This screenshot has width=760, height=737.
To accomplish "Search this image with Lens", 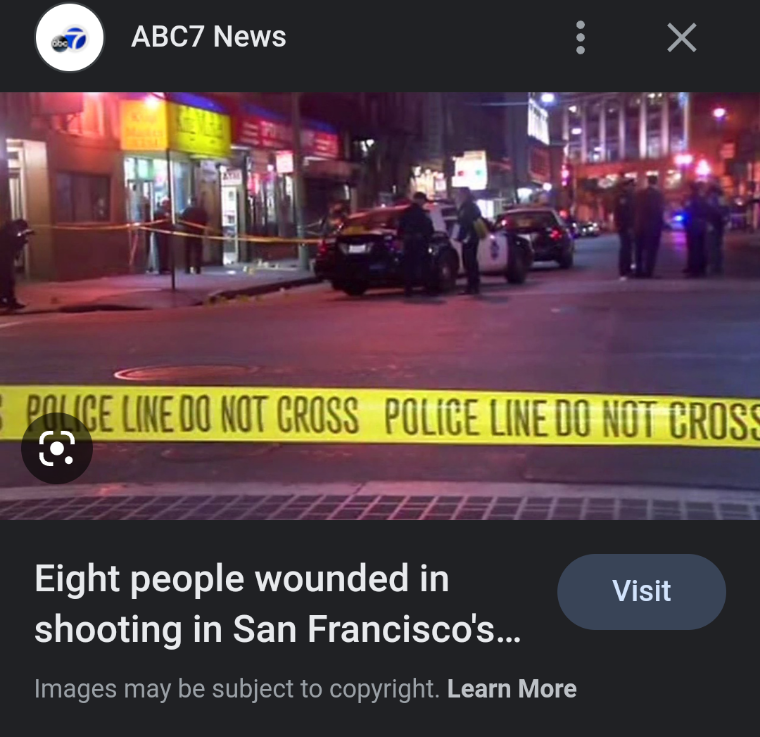I will pyautogui.click(x=57, y=448).
